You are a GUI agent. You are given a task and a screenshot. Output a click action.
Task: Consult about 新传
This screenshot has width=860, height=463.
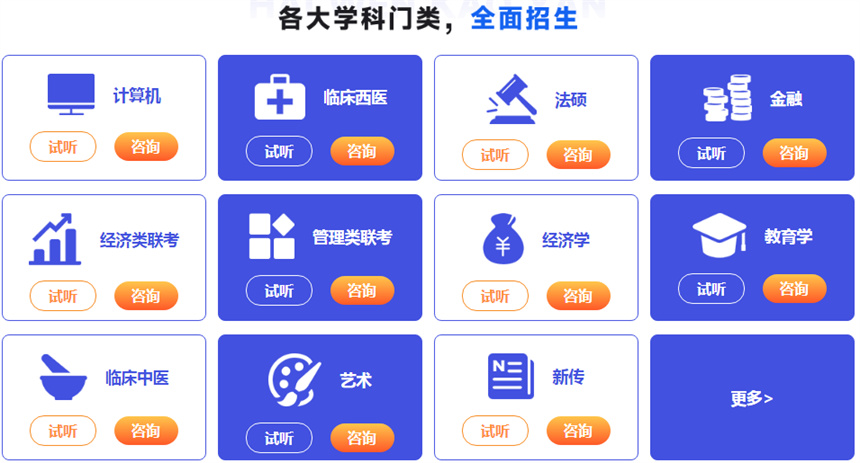pyautogui.click(x=578, y=431)
